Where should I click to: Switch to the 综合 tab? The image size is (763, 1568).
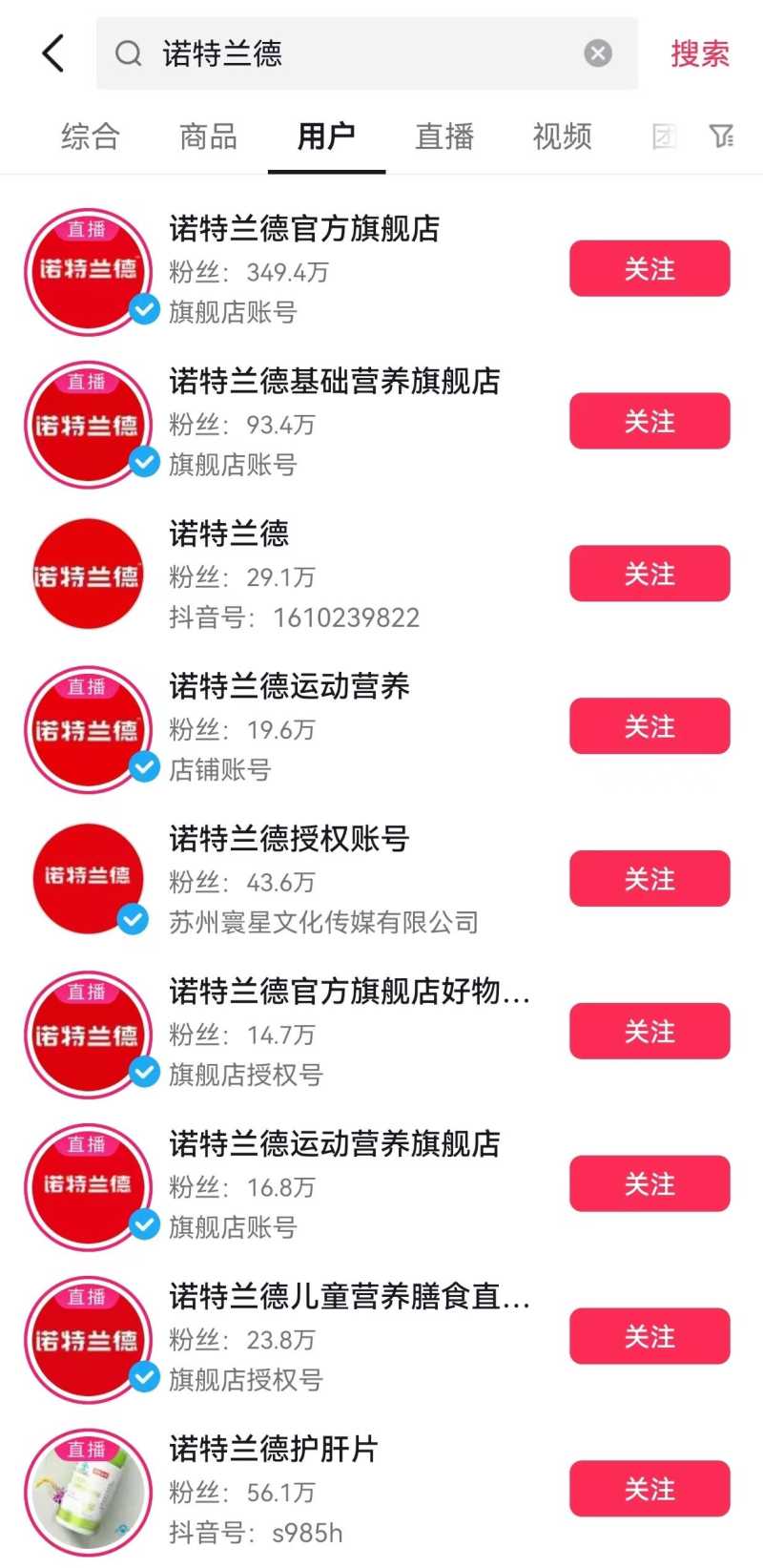pyautogui.click(x=90, y=136)
